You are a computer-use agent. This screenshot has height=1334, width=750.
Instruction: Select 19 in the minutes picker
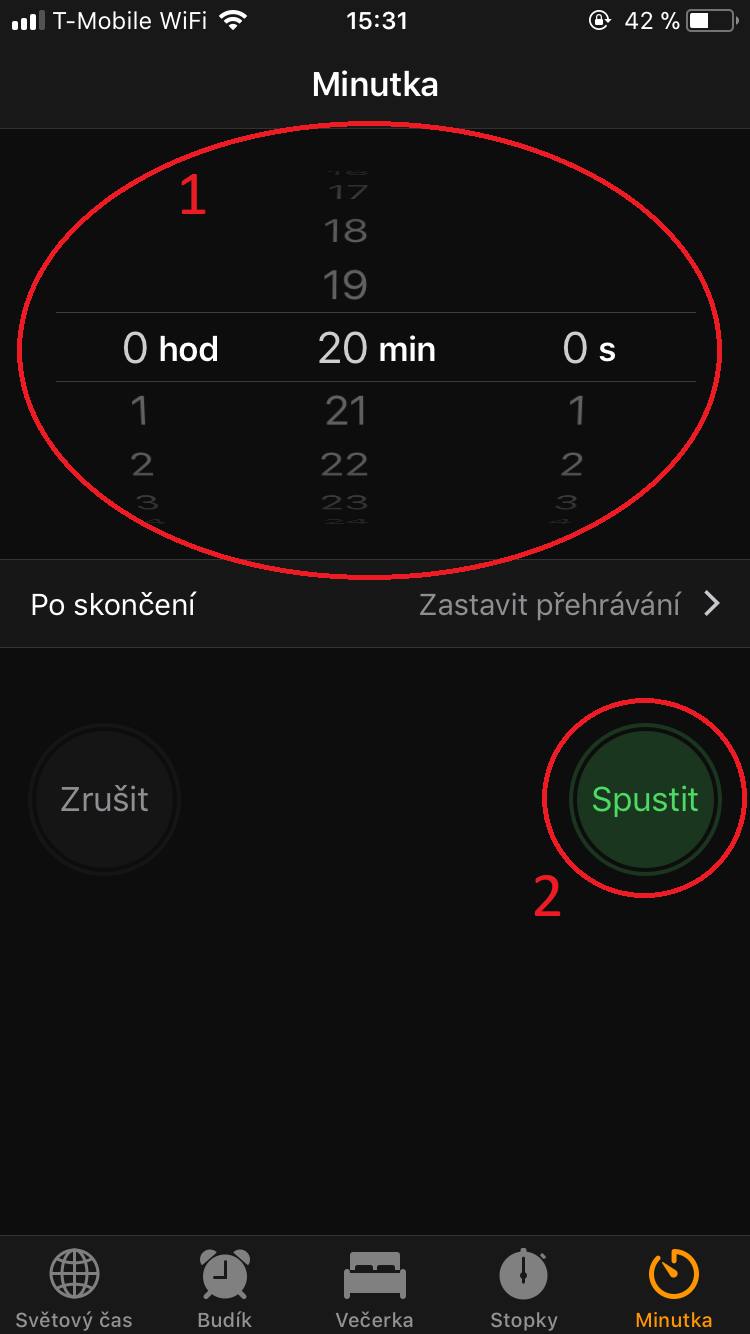[x=346, y=286]
